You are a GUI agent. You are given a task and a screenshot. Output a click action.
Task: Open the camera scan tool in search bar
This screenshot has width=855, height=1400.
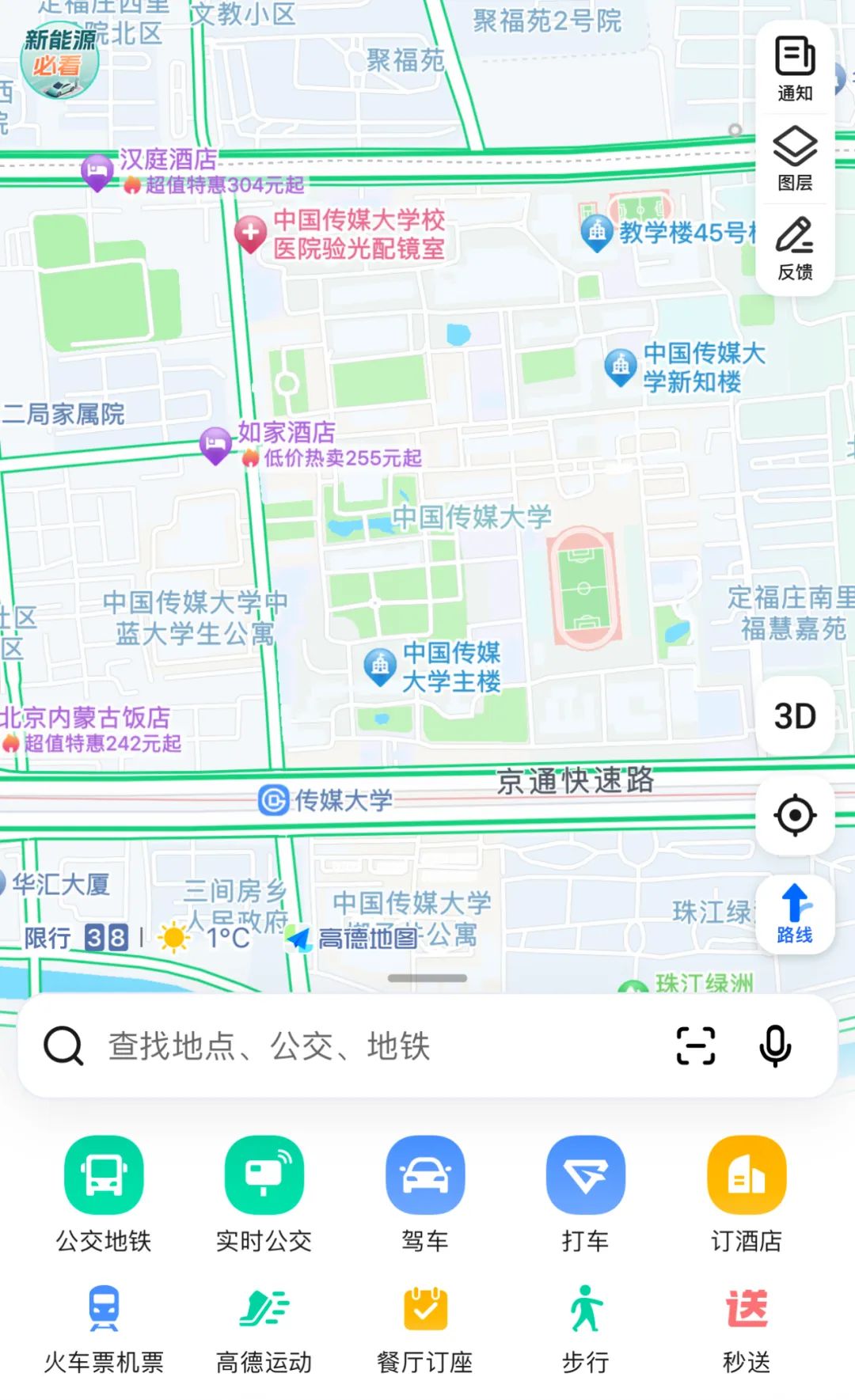695,1046
